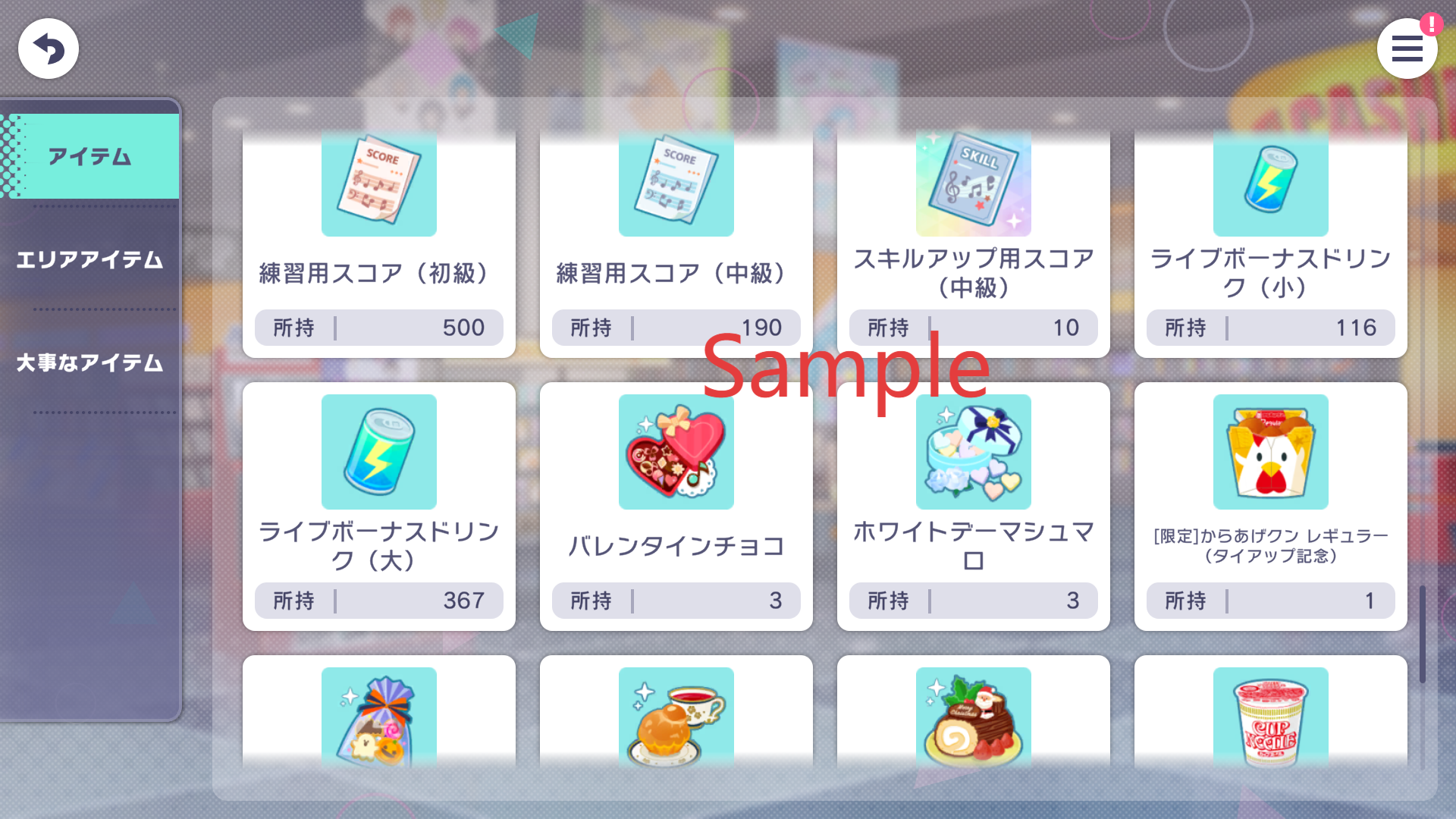The width and height of the screenshot is (1456, 819).
Task: Open the 練習用スコア（中級） item card
Action: (x=676, y=243)
